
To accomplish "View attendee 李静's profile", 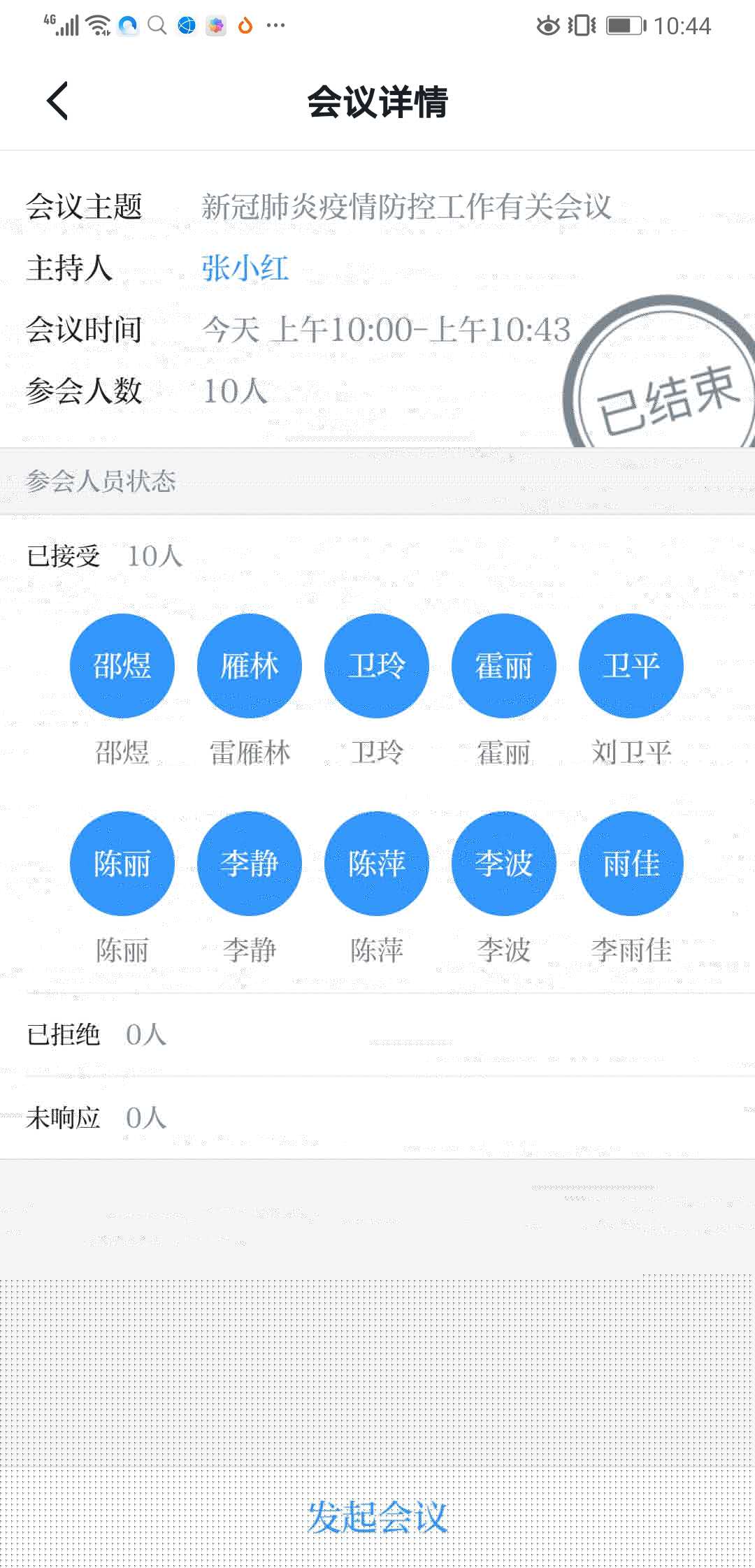I will [x=250, y=864].
